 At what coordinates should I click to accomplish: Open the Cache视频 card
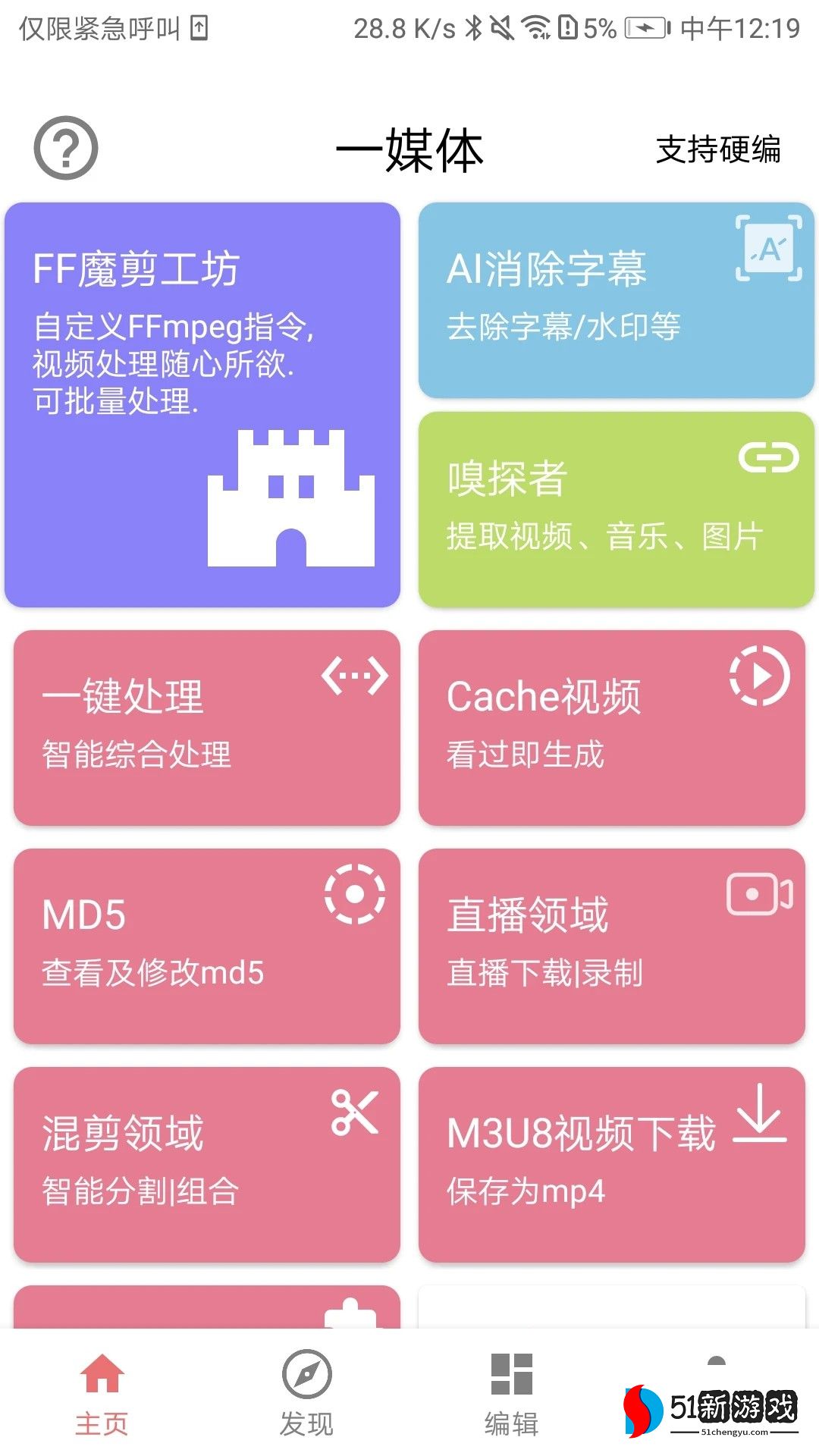[x=611, y=727]
